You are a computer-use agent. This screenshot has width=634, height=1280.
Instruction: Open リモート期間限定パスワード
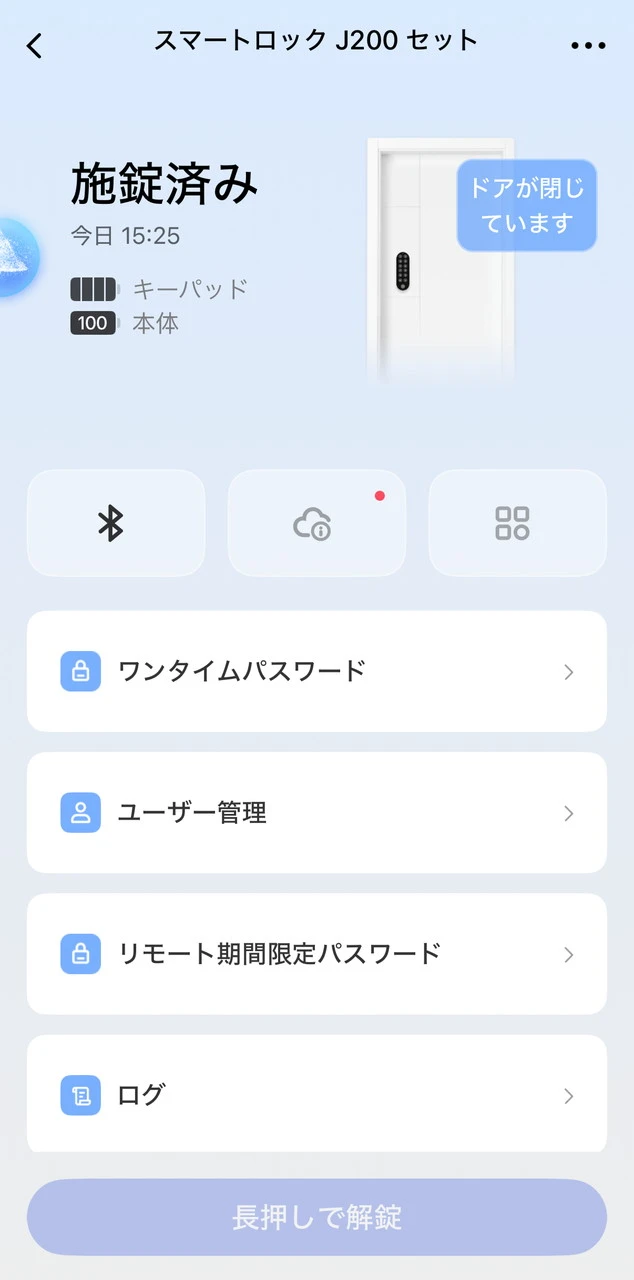pos(316,954)
